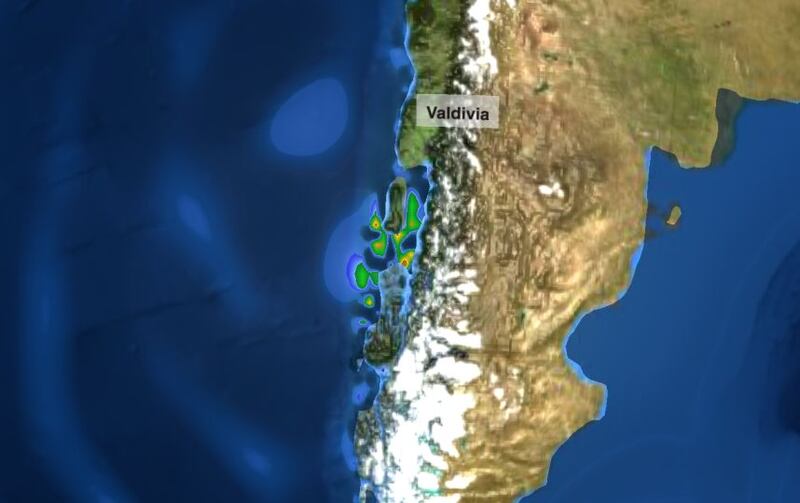Select the Valdivia city label on the map
The width and height of the screenshot is (800, 503).
coord(457,113)
